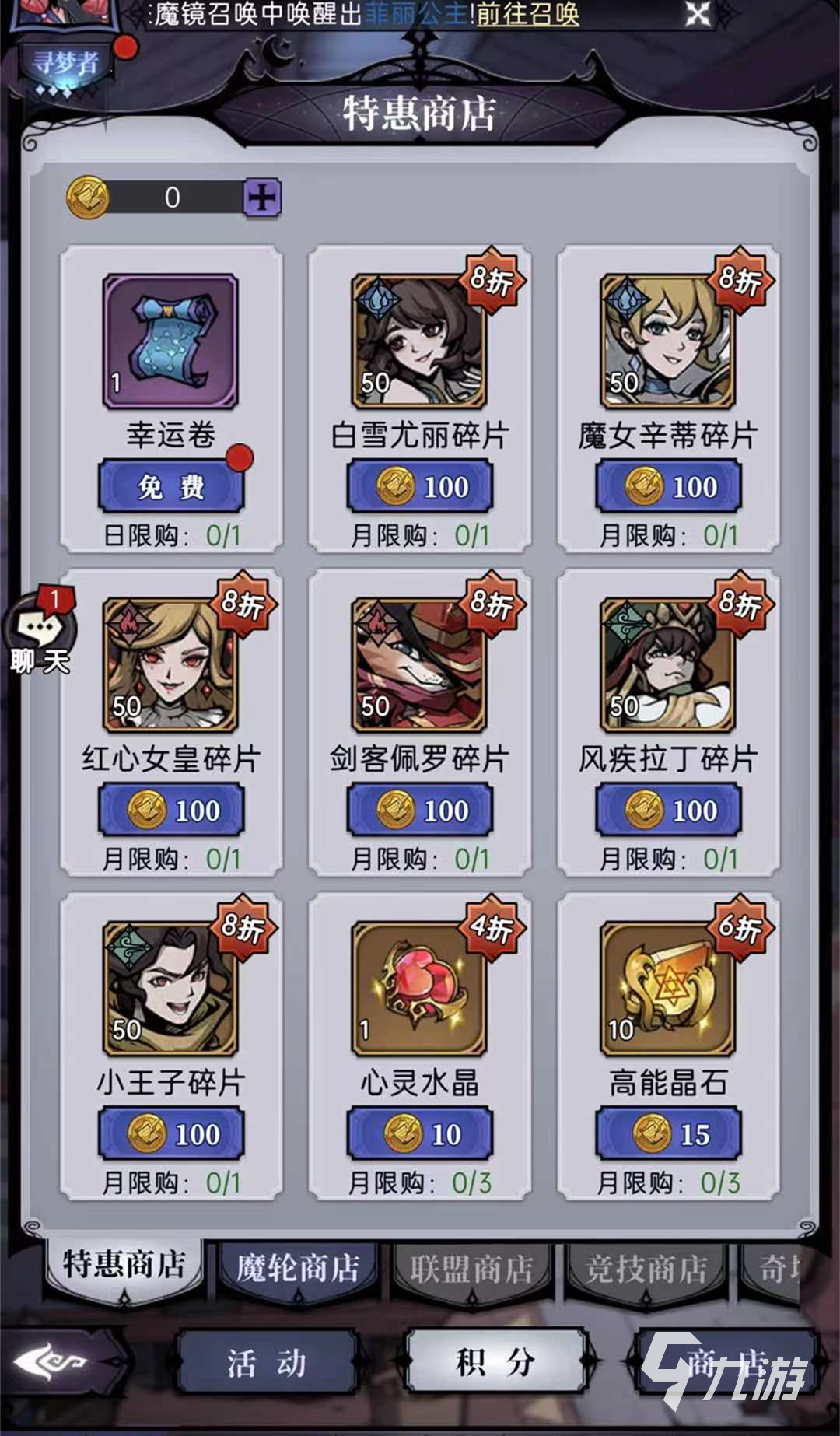The height and width of the screenshot is (1436, 840).
Task: Buy 魔女辛蒂碎片 for 100 coins
Action: 669,487
